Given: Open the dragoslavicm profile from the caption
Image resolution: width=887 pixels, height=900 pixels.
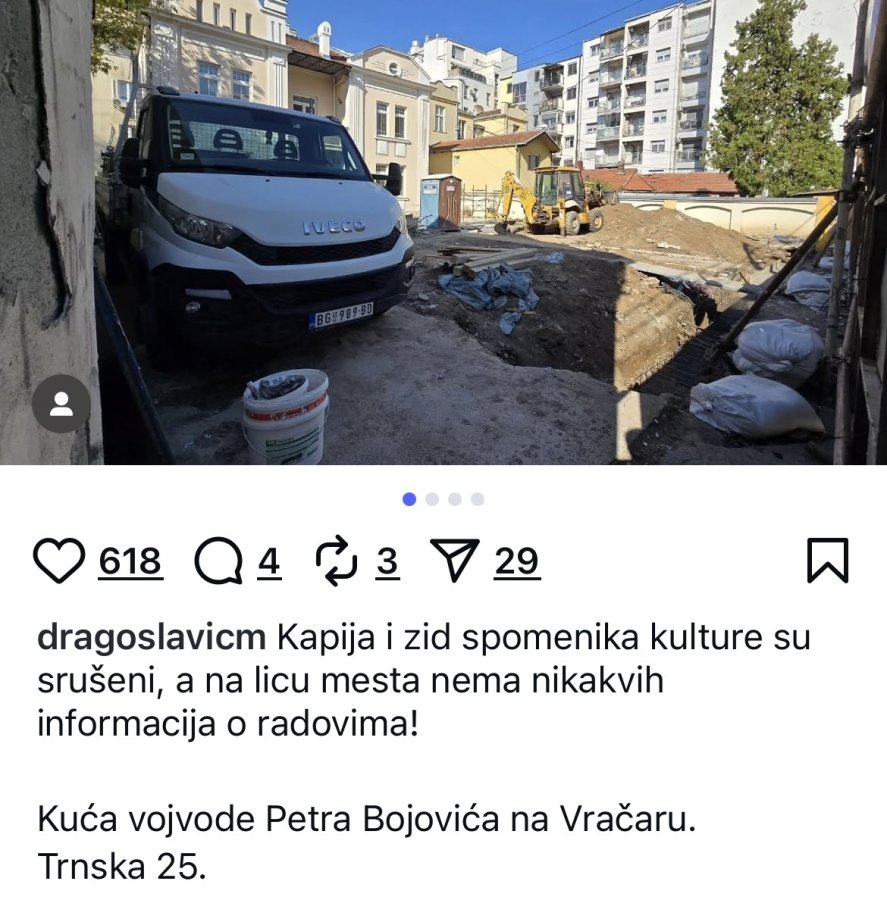Looking at the screenshot, I should (x=151, y=636).
